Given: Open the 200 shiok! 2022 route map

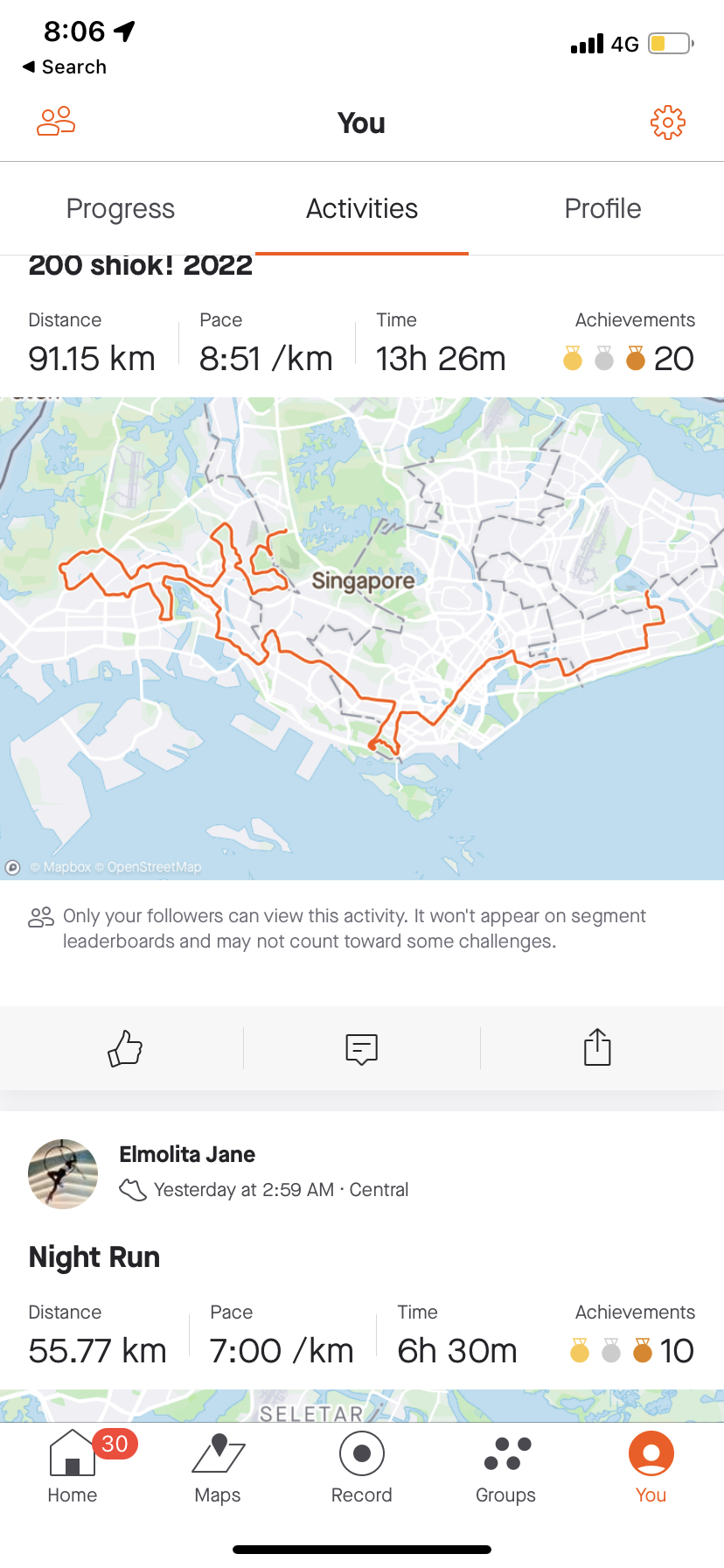Looking at the screenshot, I should pos(362,639).
